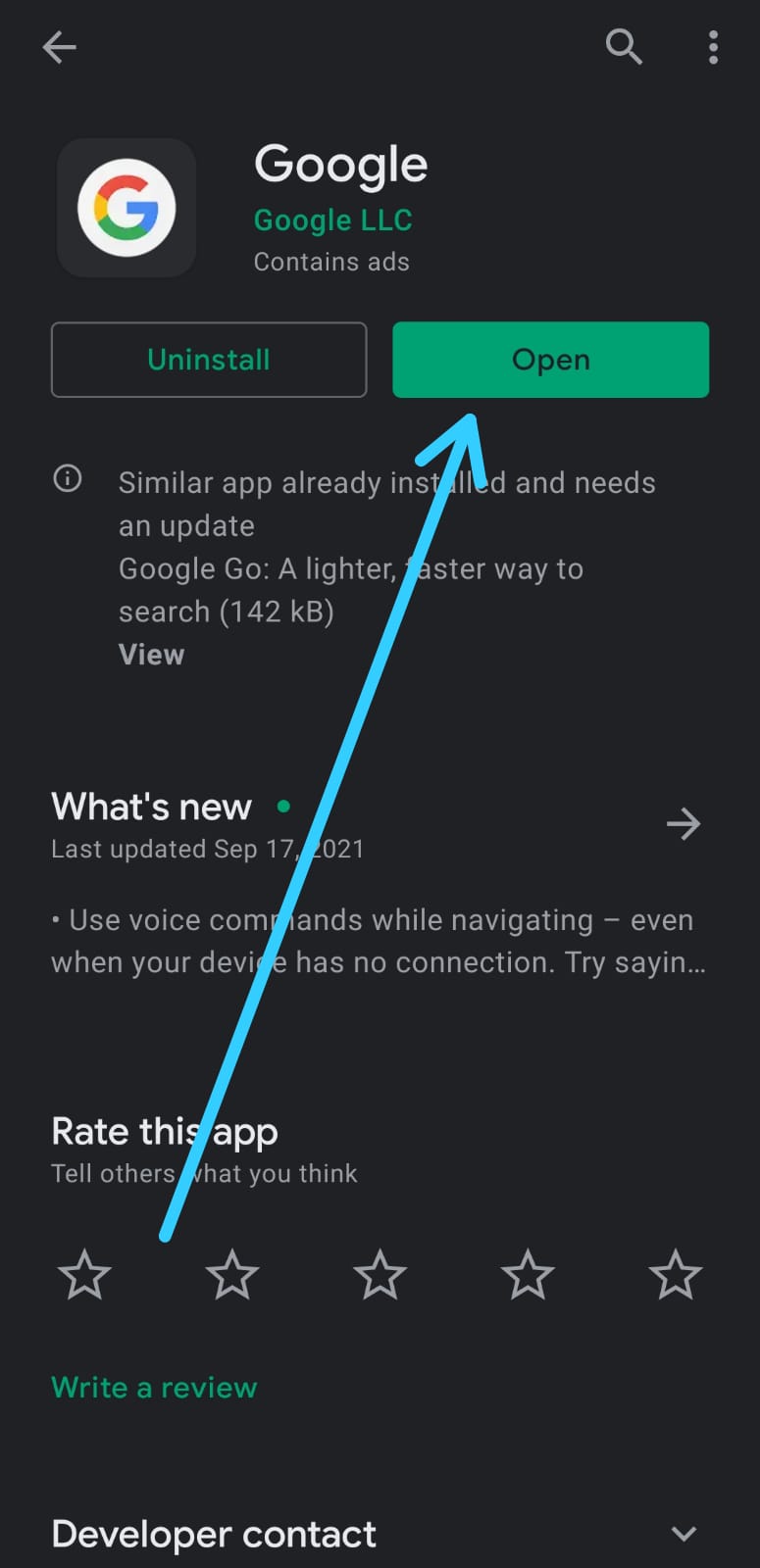The image size is (760, 1568).
Task: Go back with the top-left arrow
Action: point(59,46)
